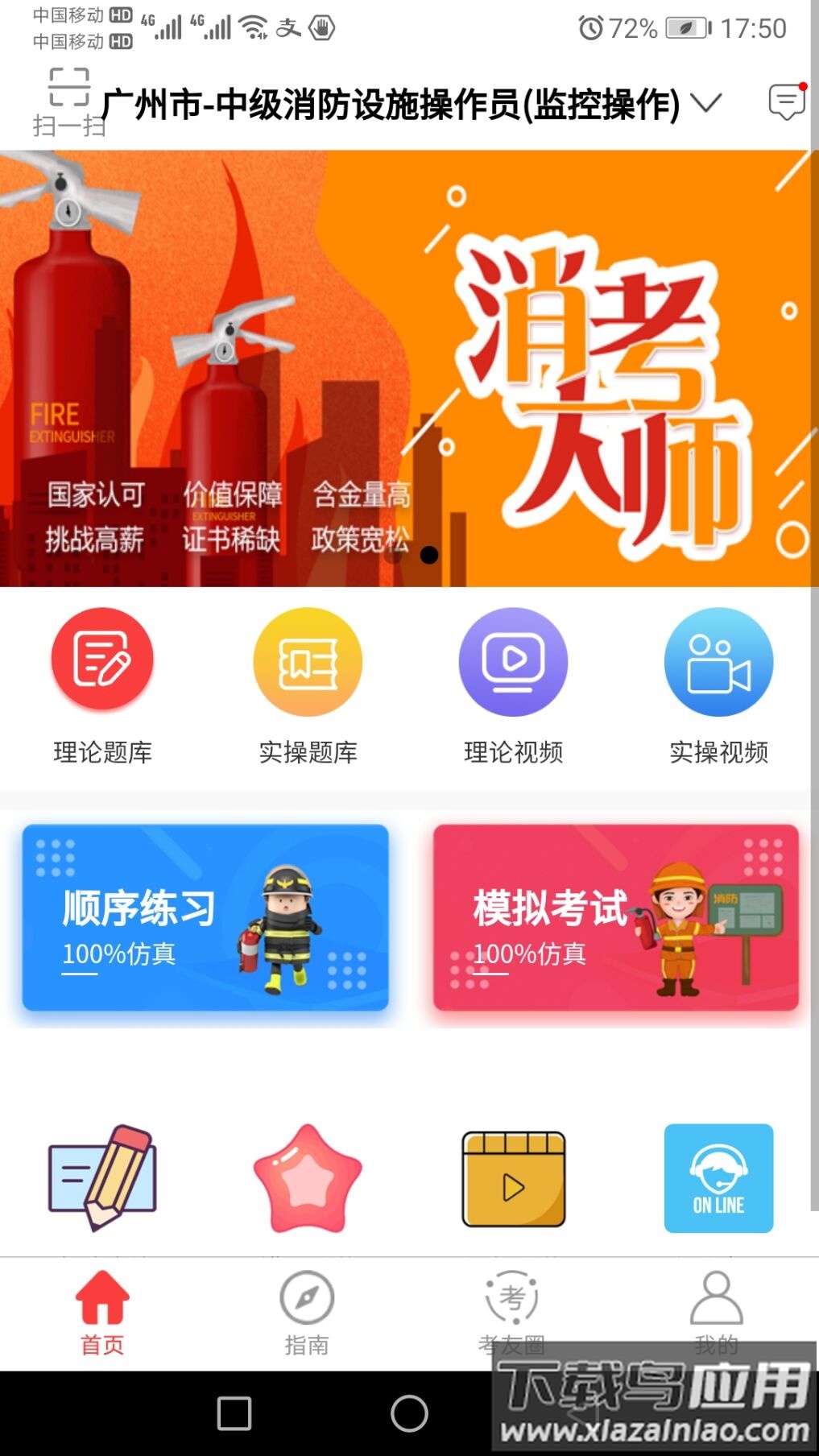Open the 实操题库 practical question bank
This screenshot has width=819, height=1456.
(307, 685)
